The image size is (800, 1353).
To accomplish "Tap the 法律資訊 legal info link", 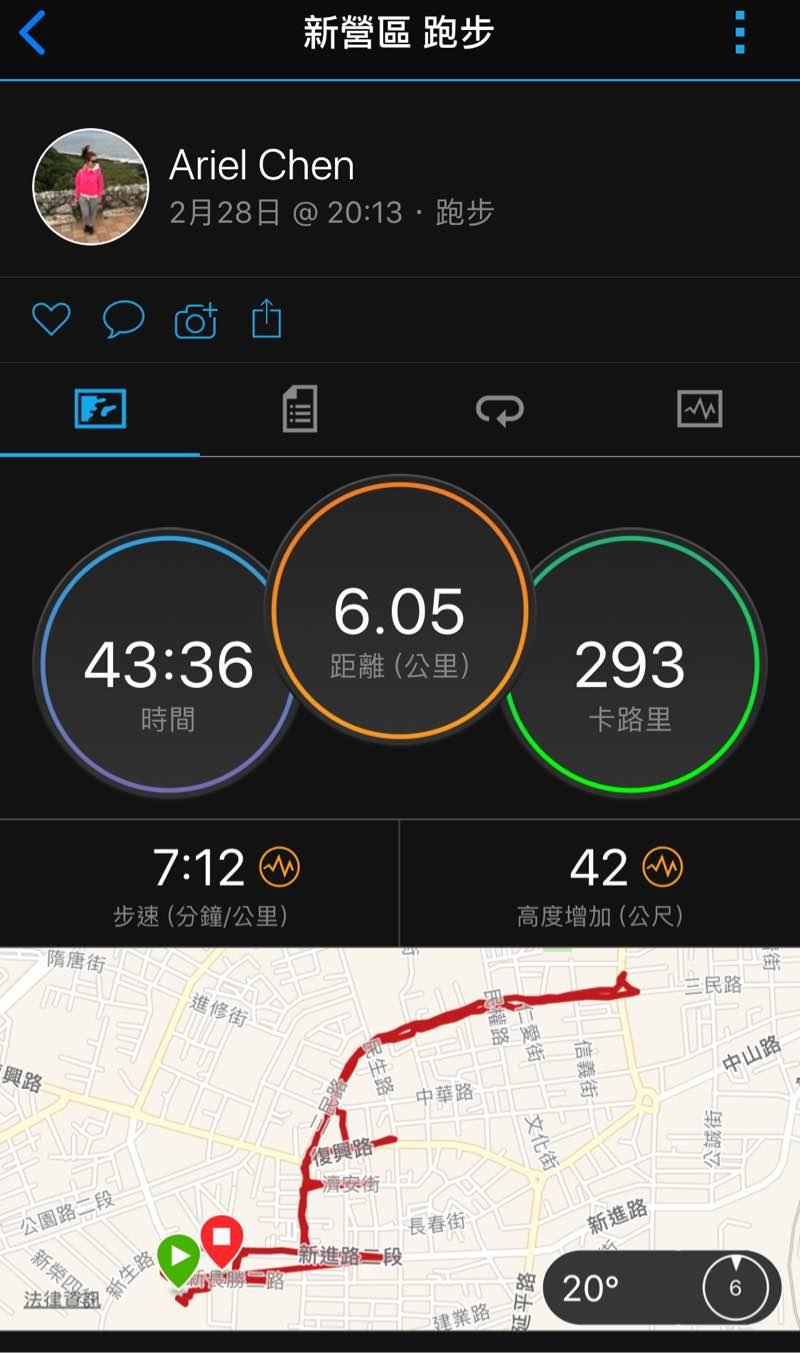I will tap(62, 1299).
